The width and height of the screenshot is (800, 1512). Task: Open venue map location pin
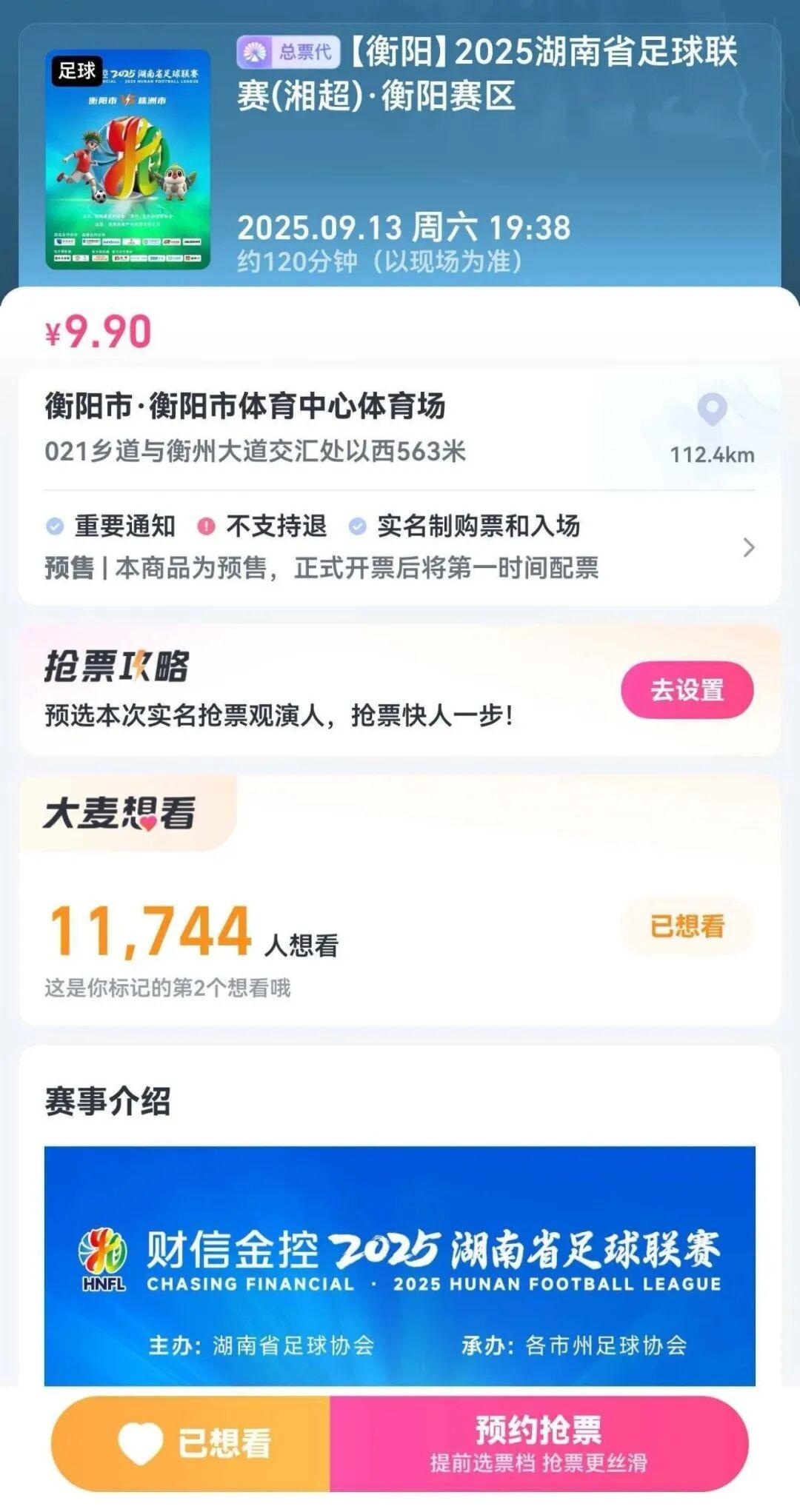coord(712,410)
